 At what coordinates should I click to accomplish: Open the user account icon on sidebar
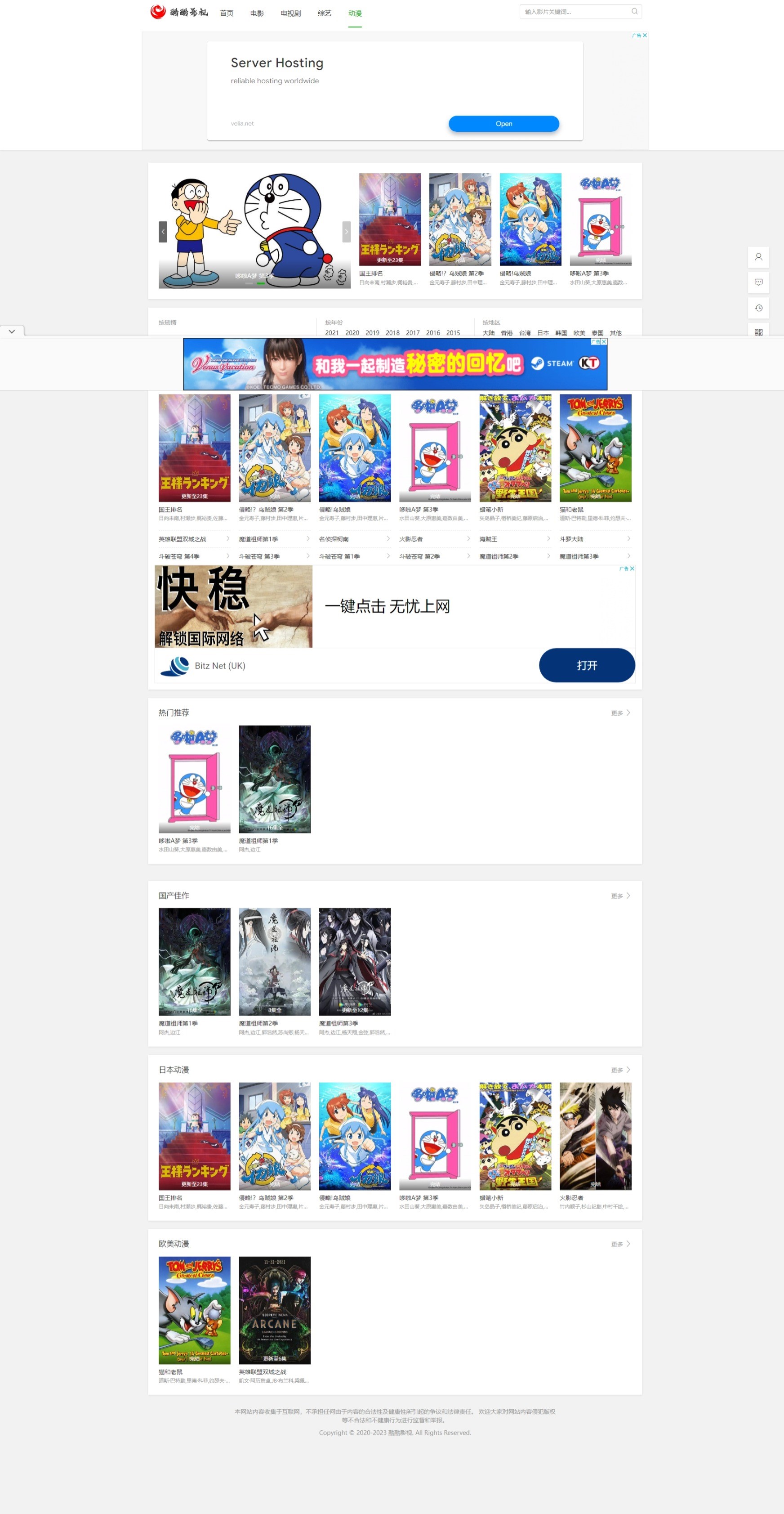pyautogui.click(x=758, y=257)
